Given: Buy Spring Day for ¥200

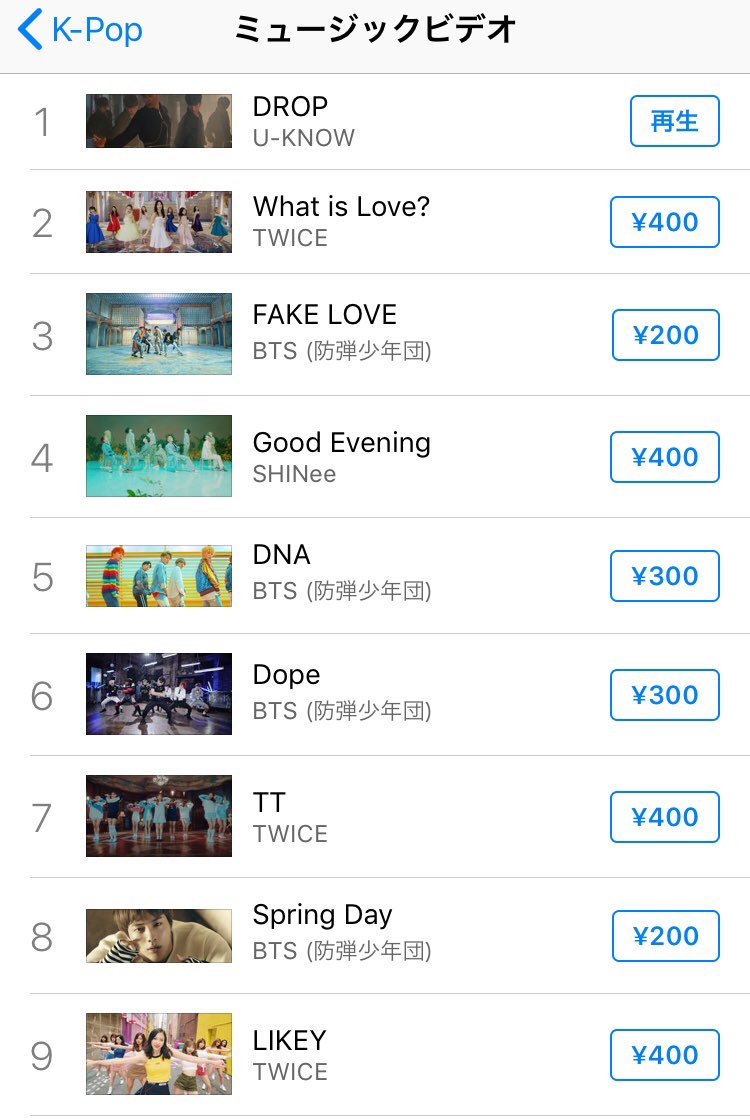Looking at the screenshot, I should pos(665,936).
